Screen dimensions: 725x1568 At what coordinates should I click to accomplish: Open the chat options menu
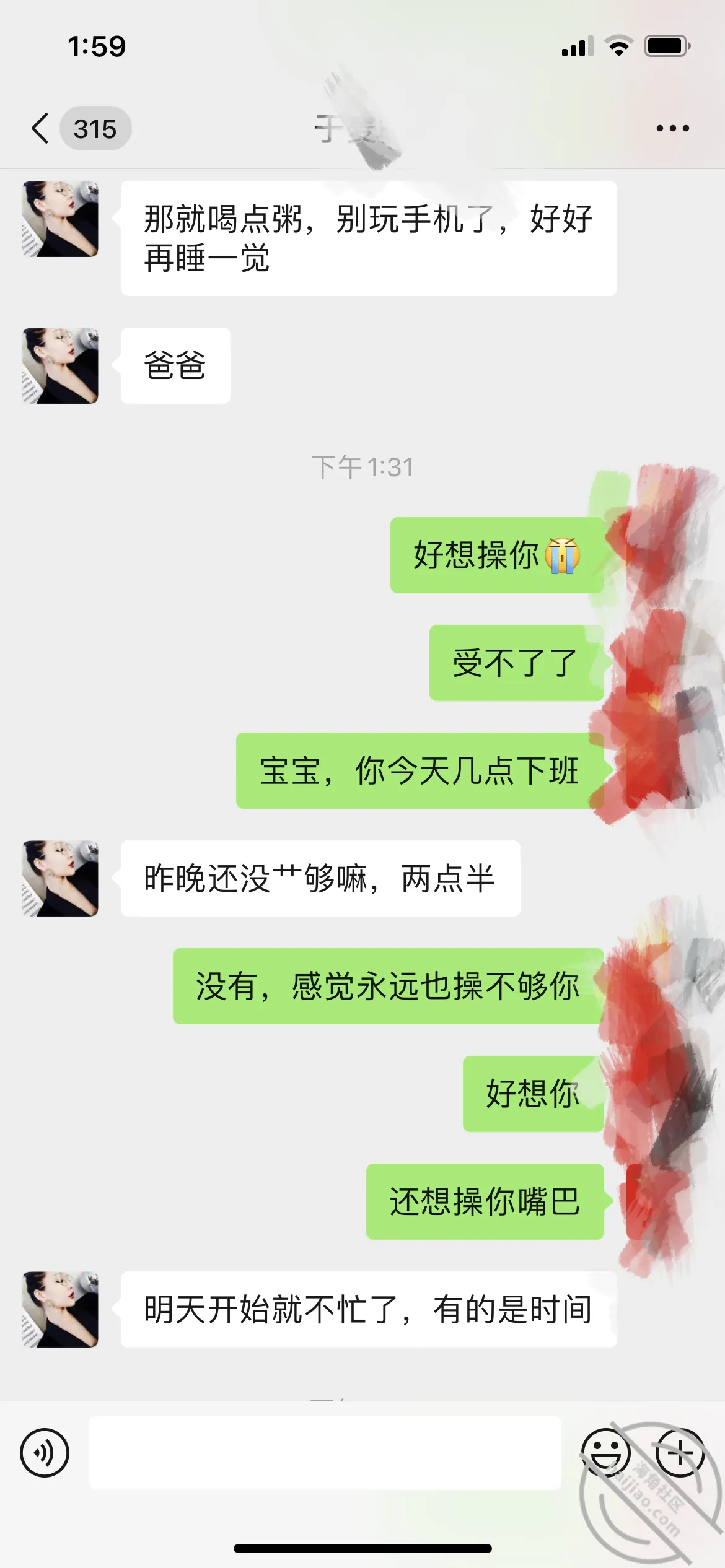[x=672, y=129]
